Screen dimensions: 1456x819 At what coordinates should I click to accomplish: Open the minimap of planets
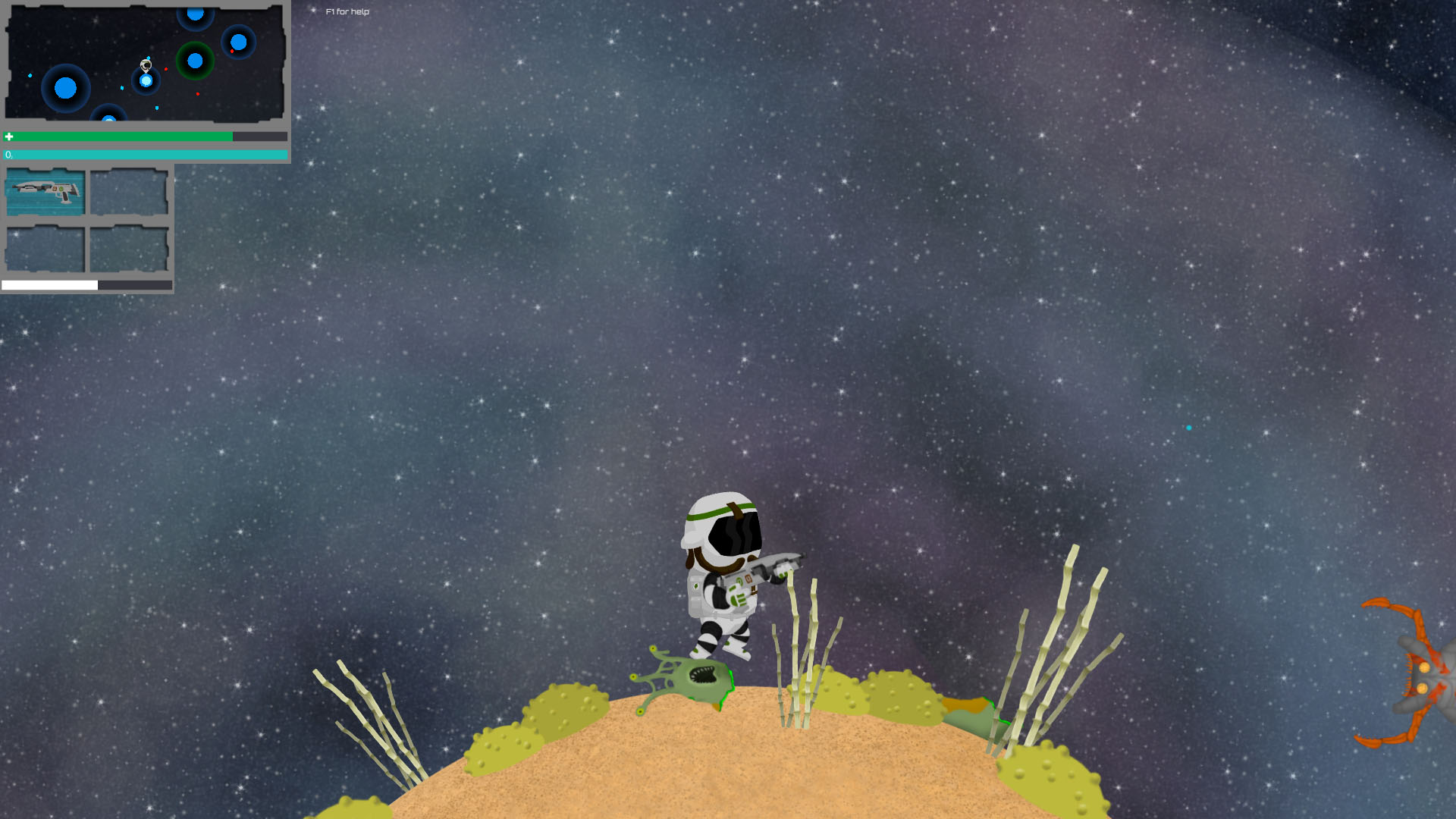(145, 62)
